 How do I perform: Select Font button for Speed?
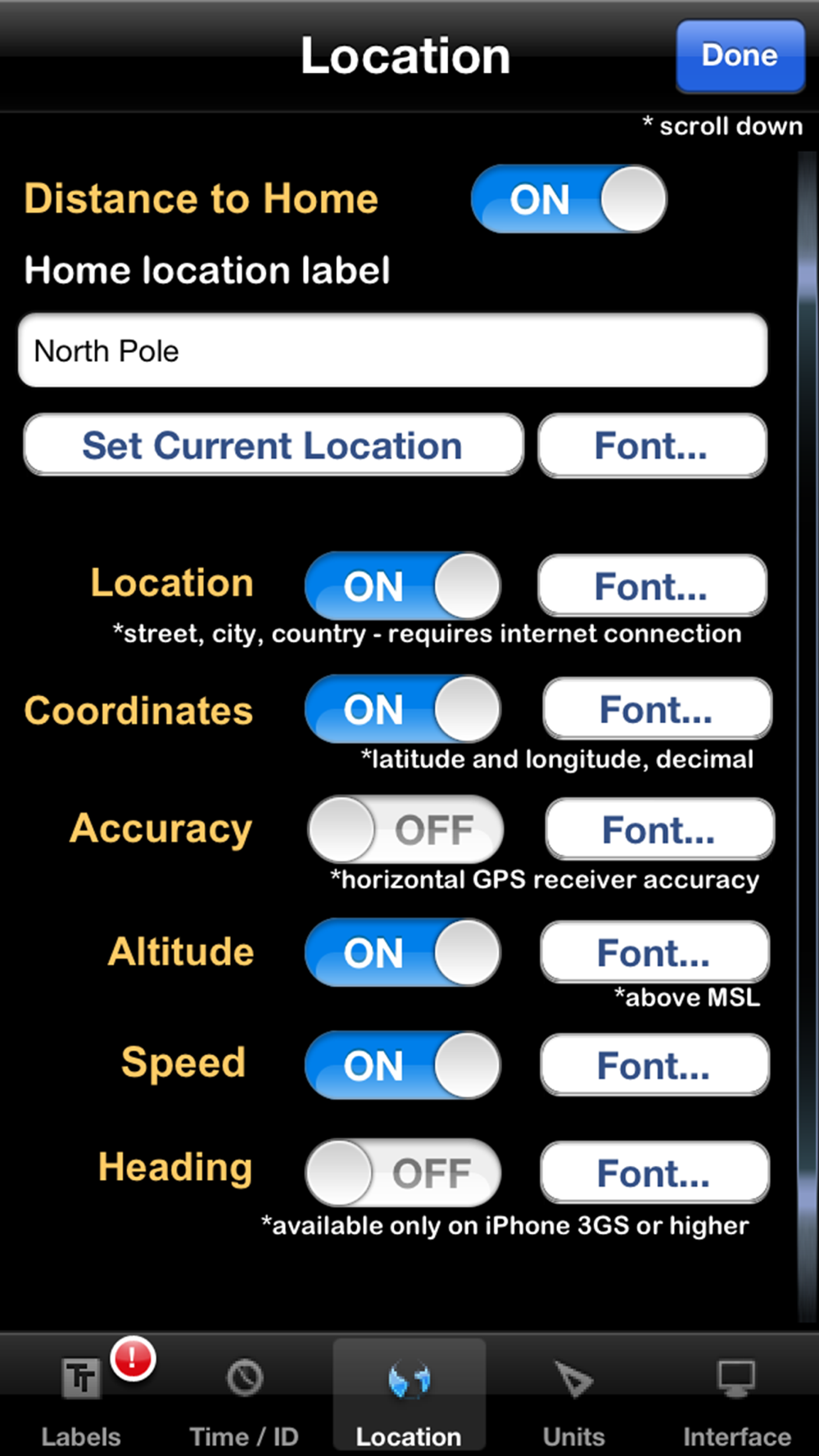point(654,1065)
